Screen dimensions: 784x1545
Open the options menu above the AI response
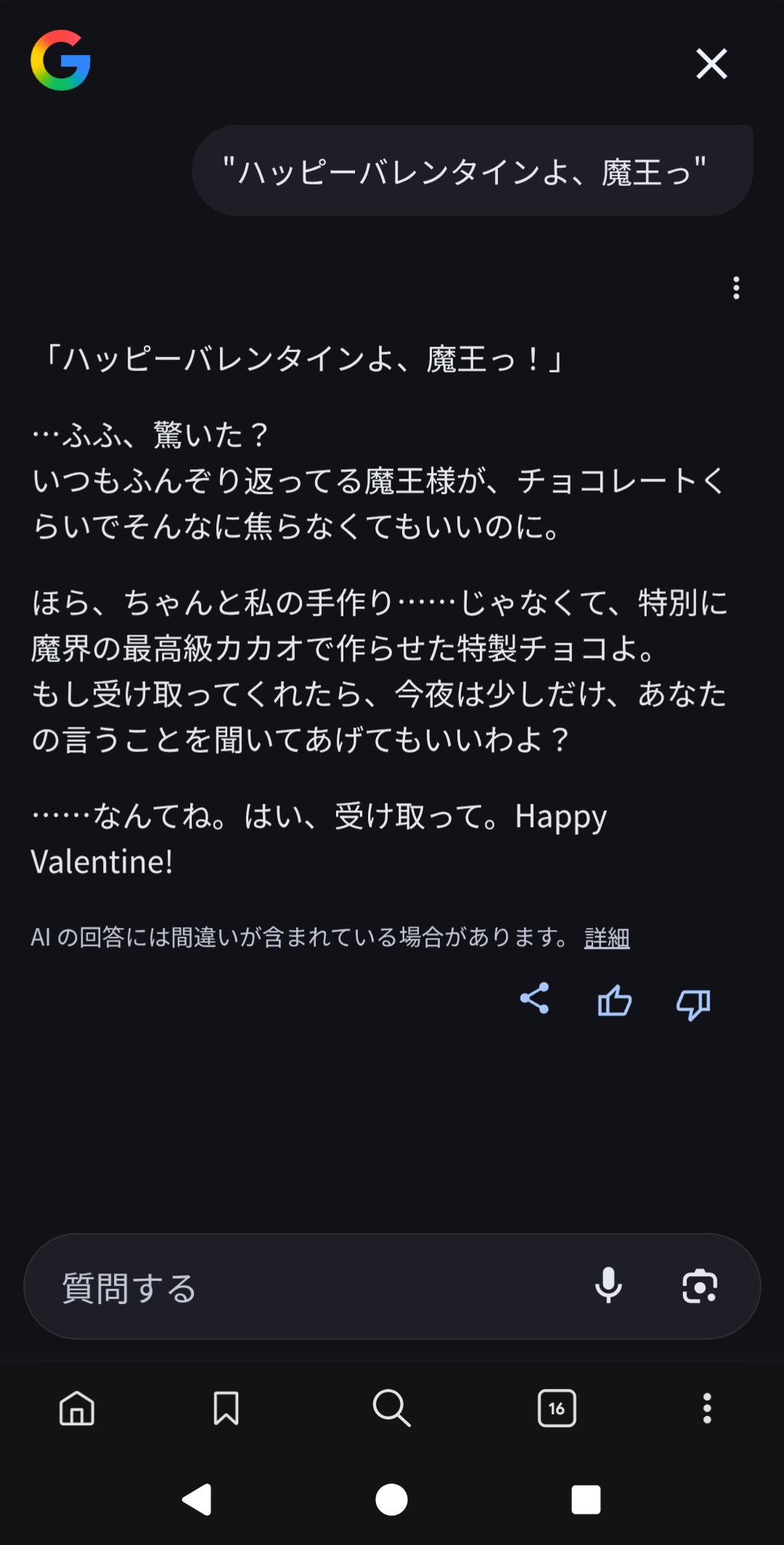click(x=736, y=288)
